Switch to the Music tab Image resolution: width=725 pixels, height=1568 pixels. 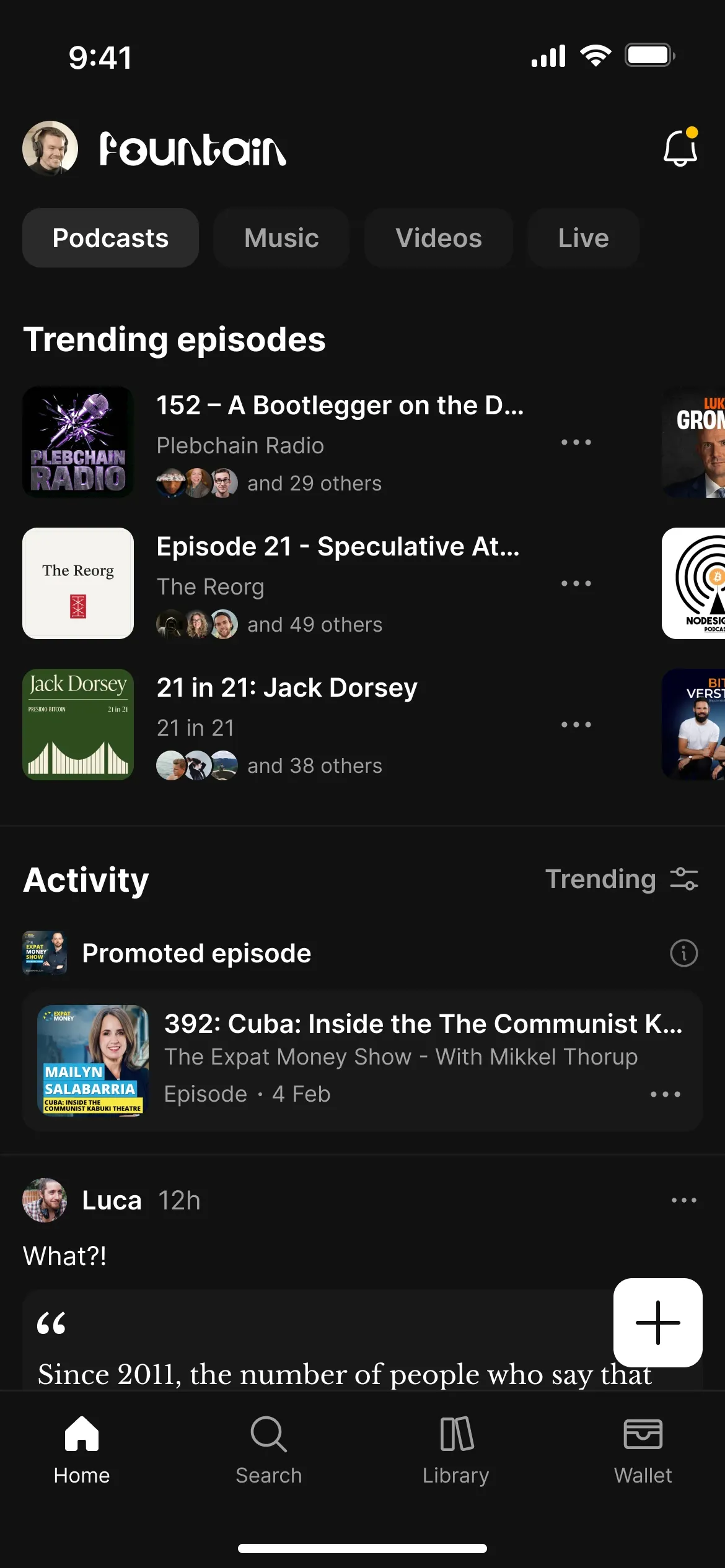[x=281, y=238]
